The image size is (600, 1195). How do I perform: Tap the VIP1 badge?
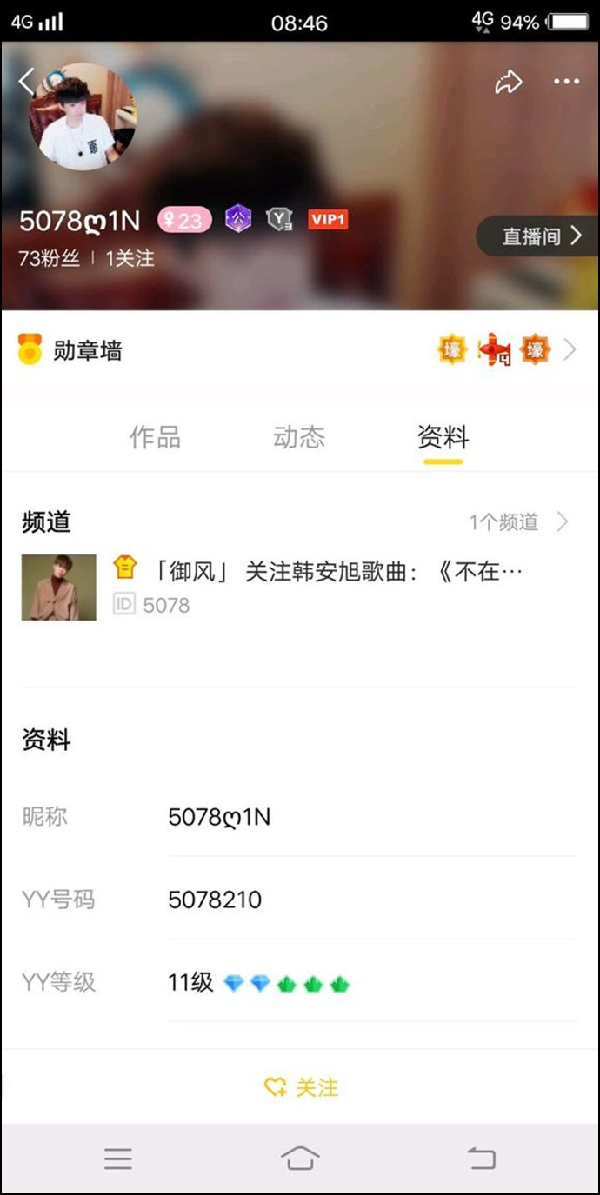point(327,219)
